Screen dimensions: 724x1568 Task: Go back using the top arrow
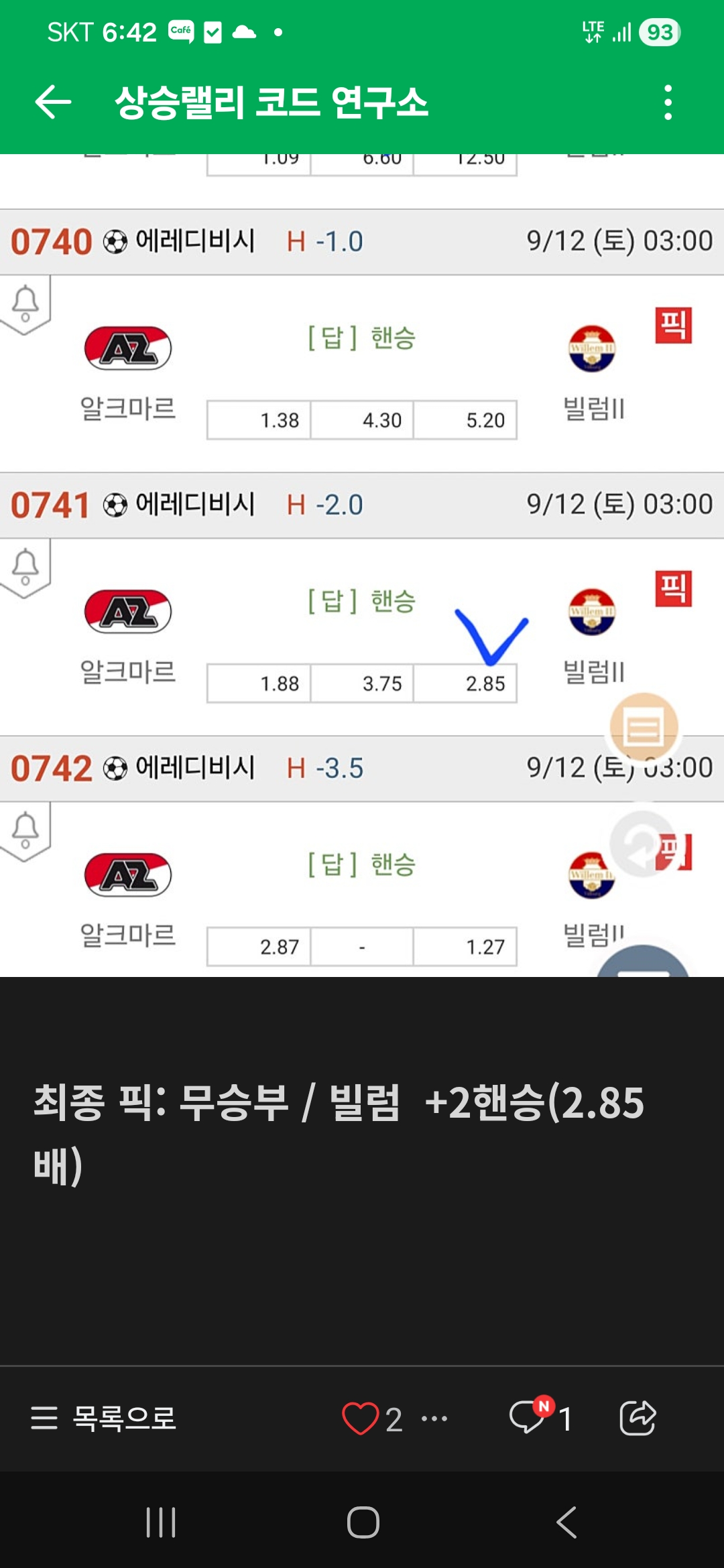pyautogui.click(x=53, y=103)
